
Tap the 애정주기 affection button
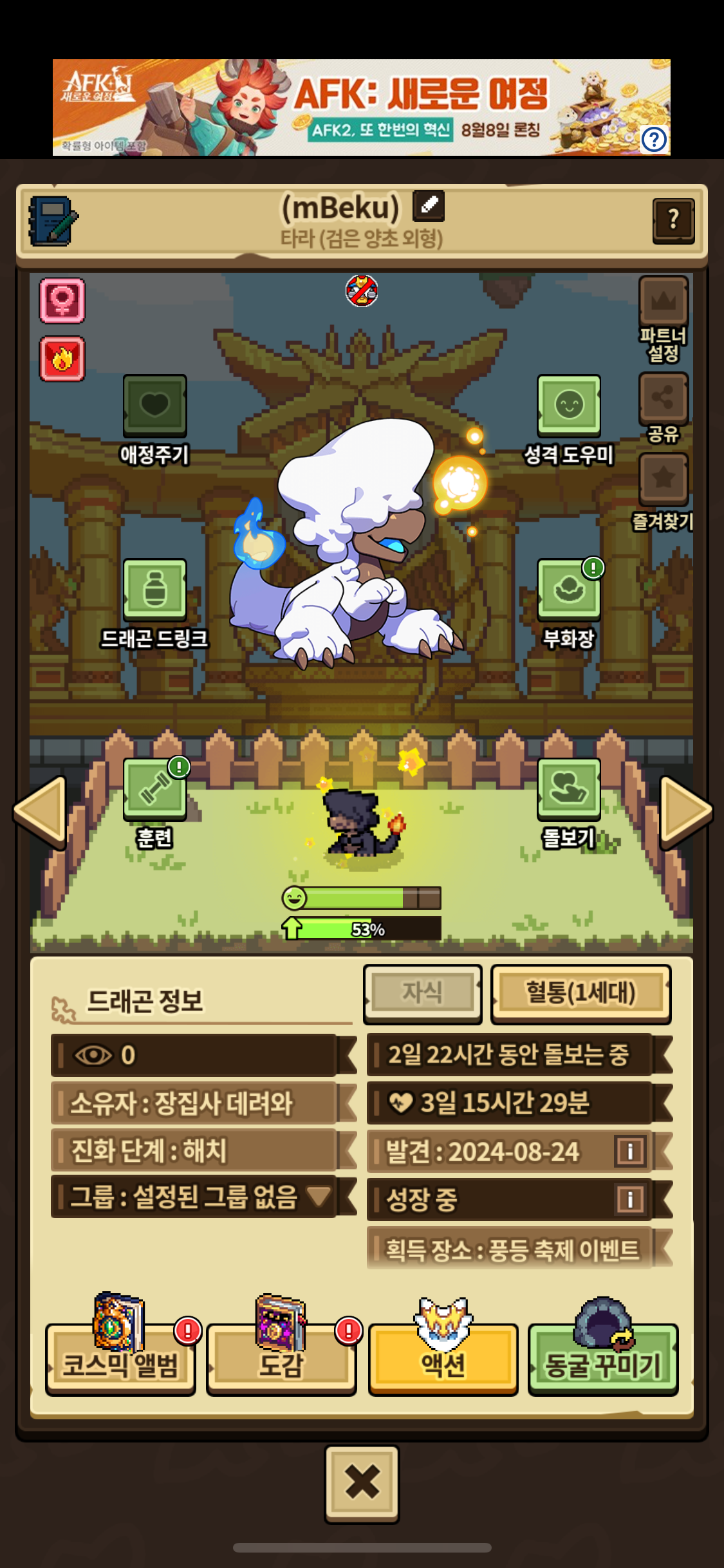coord(154,407)
